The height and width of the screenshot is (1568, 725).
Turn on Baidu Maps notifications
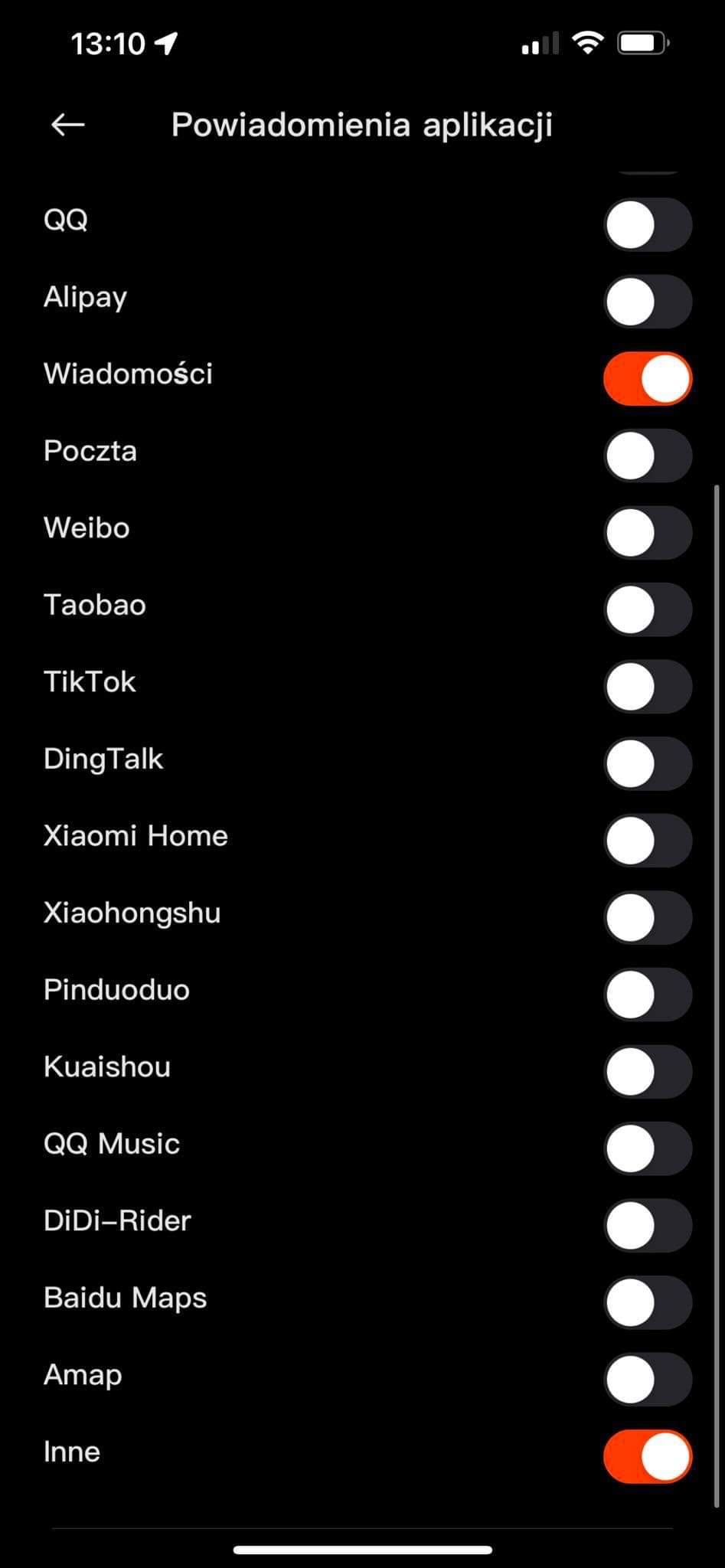[x=647, y=1302]
